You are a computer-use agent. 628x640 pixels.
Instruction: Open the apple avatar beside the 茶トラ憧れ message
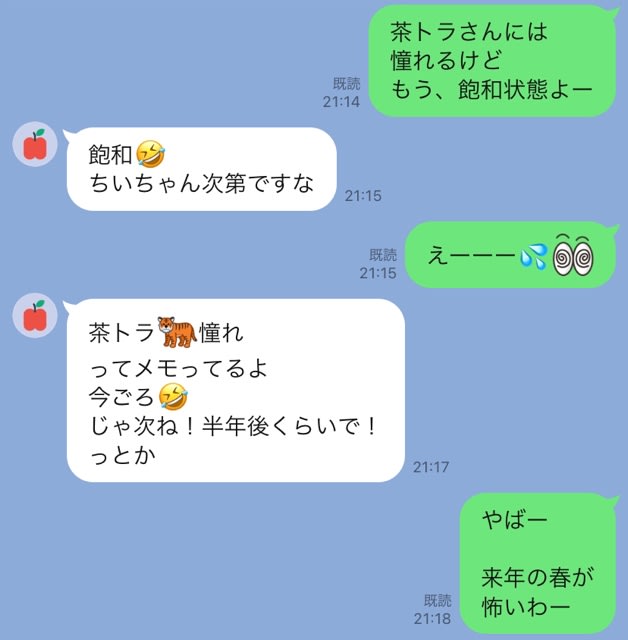coord(33,317)
